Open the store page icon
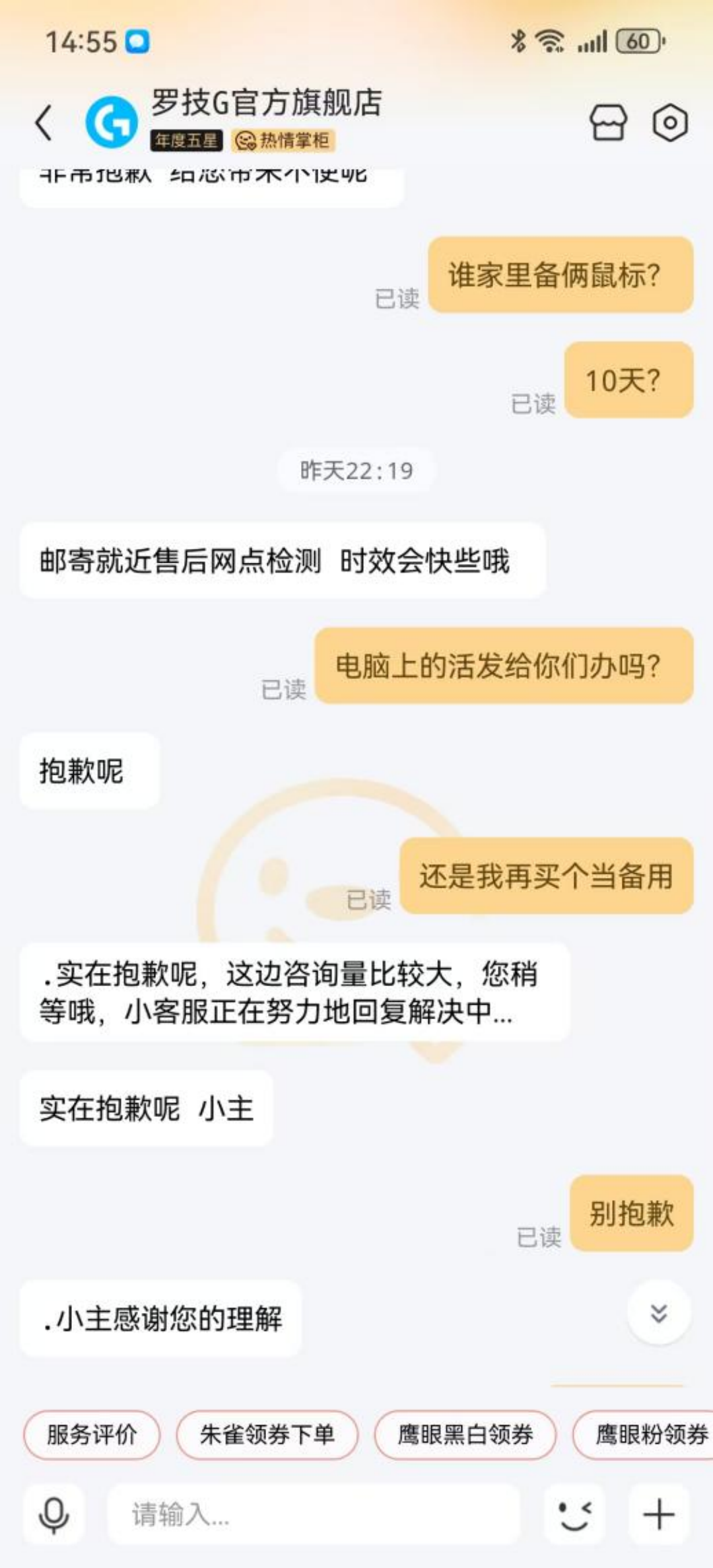Screen dimensions: 713x1568 click(607, 123)
